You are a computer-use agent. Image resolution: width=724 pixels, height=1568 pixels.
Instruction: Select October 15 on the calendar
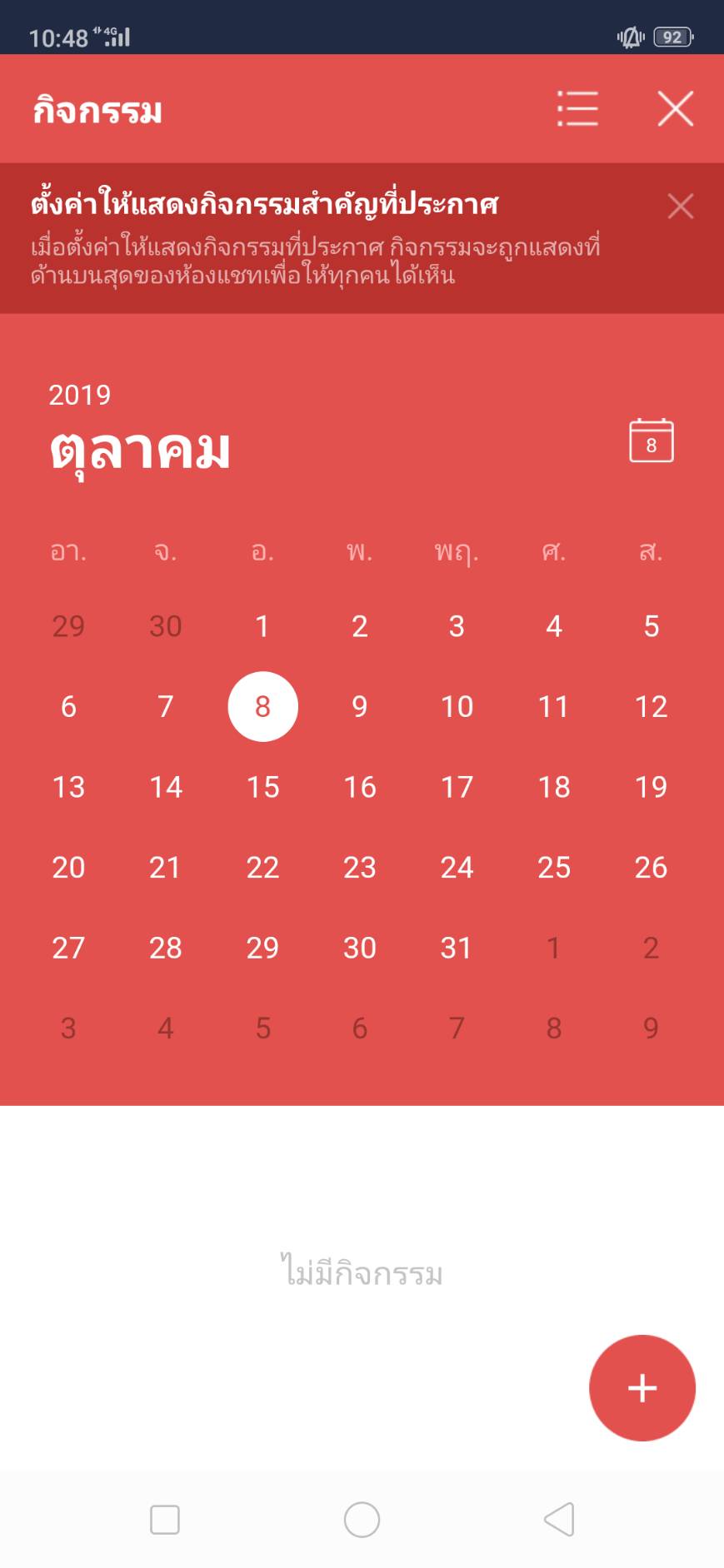[x=262, y=787]
